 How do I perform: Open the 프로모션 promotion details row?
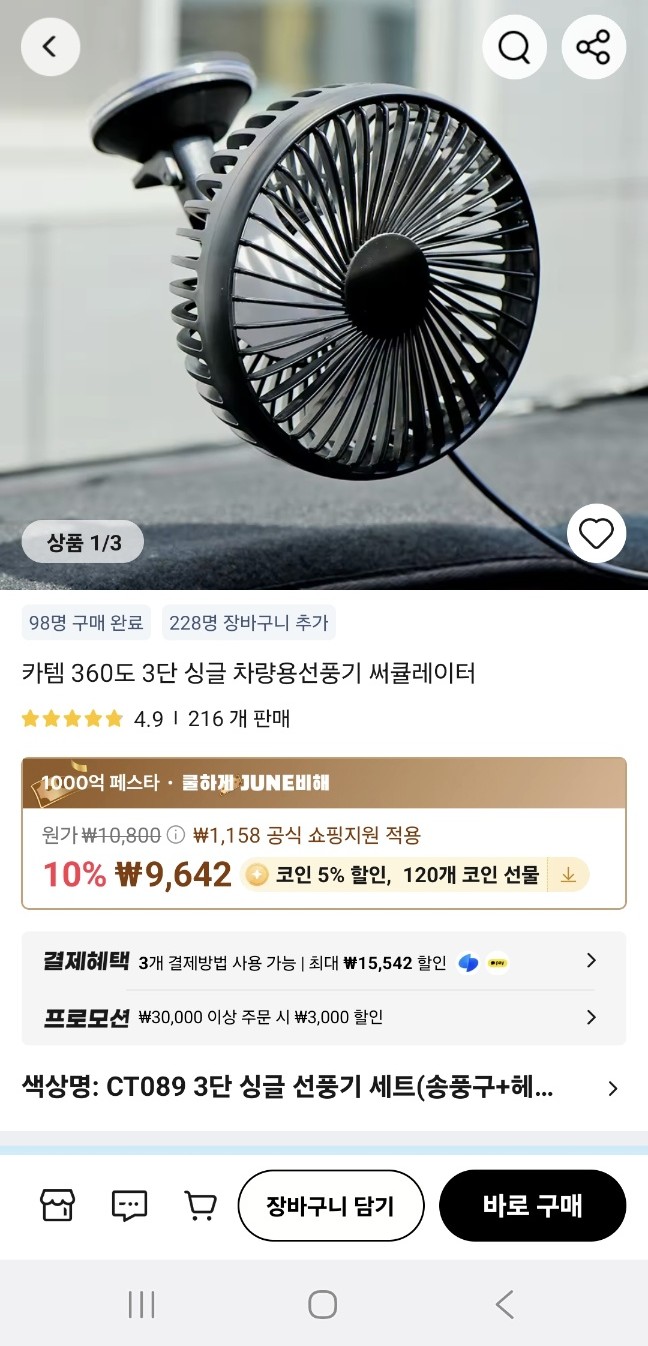pyautogui.click(x=324, y=1017)
